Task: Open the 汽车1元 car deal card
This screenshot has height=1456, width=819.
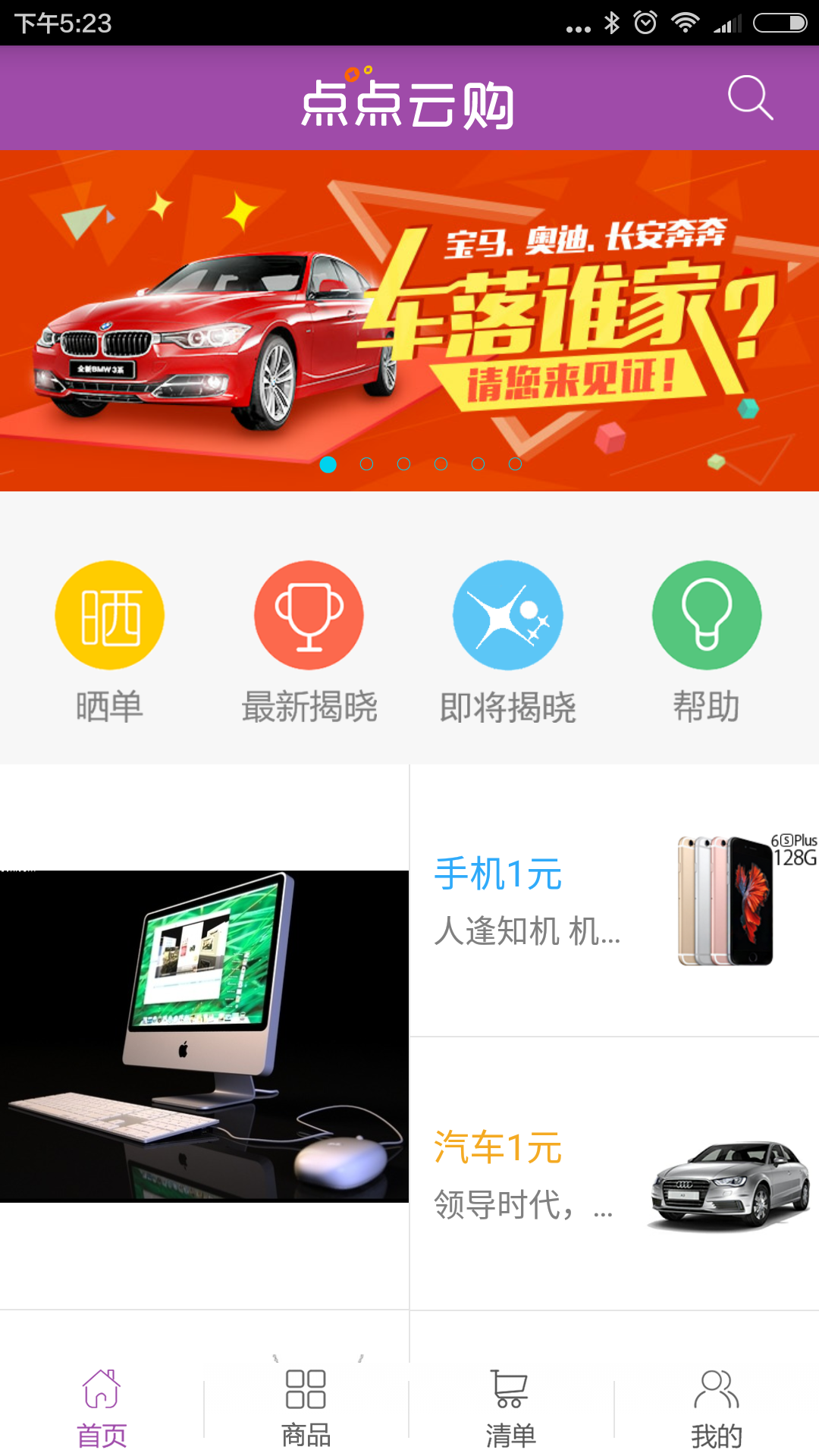Action: [614, 1174]
